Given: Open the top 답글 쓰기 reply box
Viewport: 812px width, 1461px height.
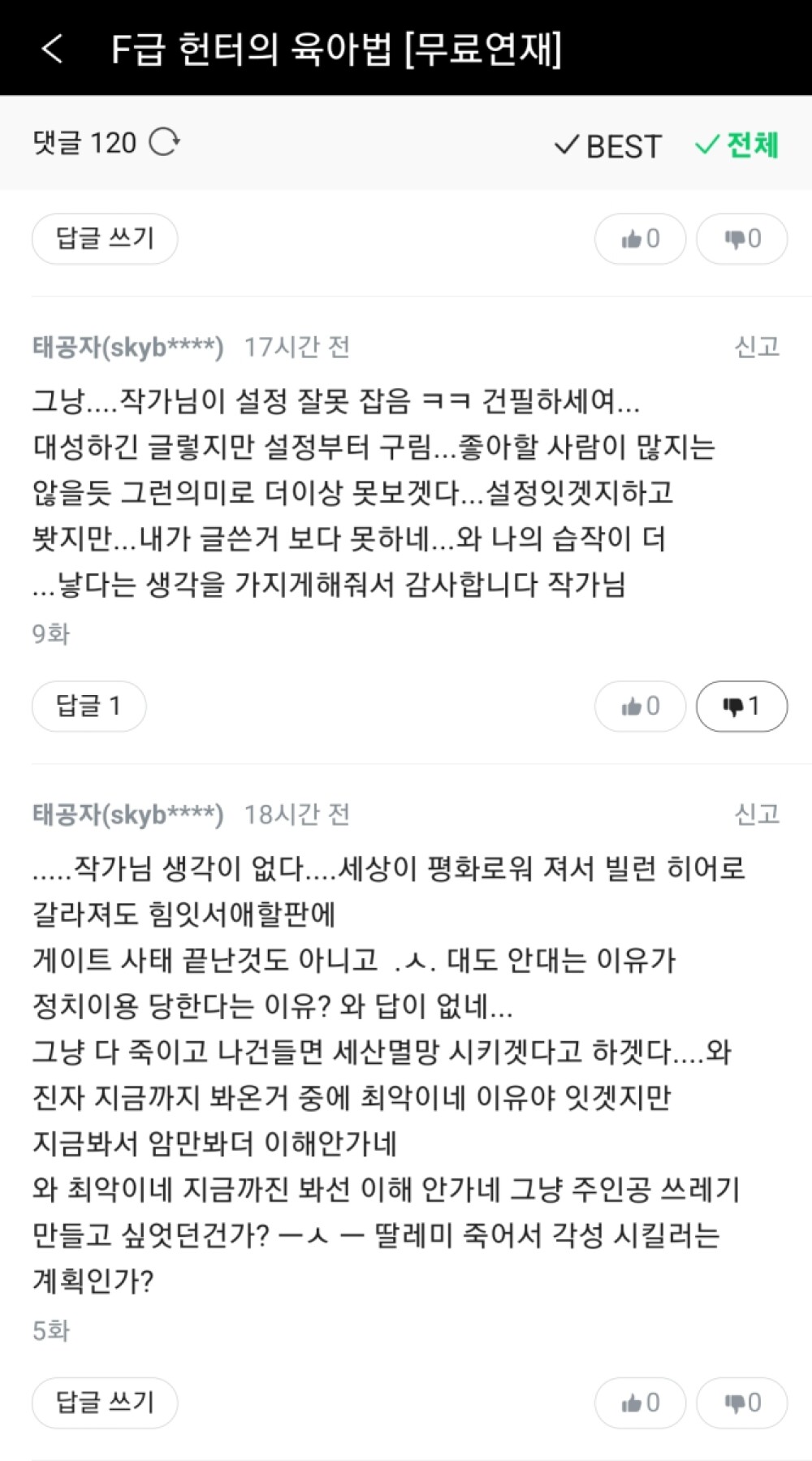Looking at the screenshot, I should point(104,238).
